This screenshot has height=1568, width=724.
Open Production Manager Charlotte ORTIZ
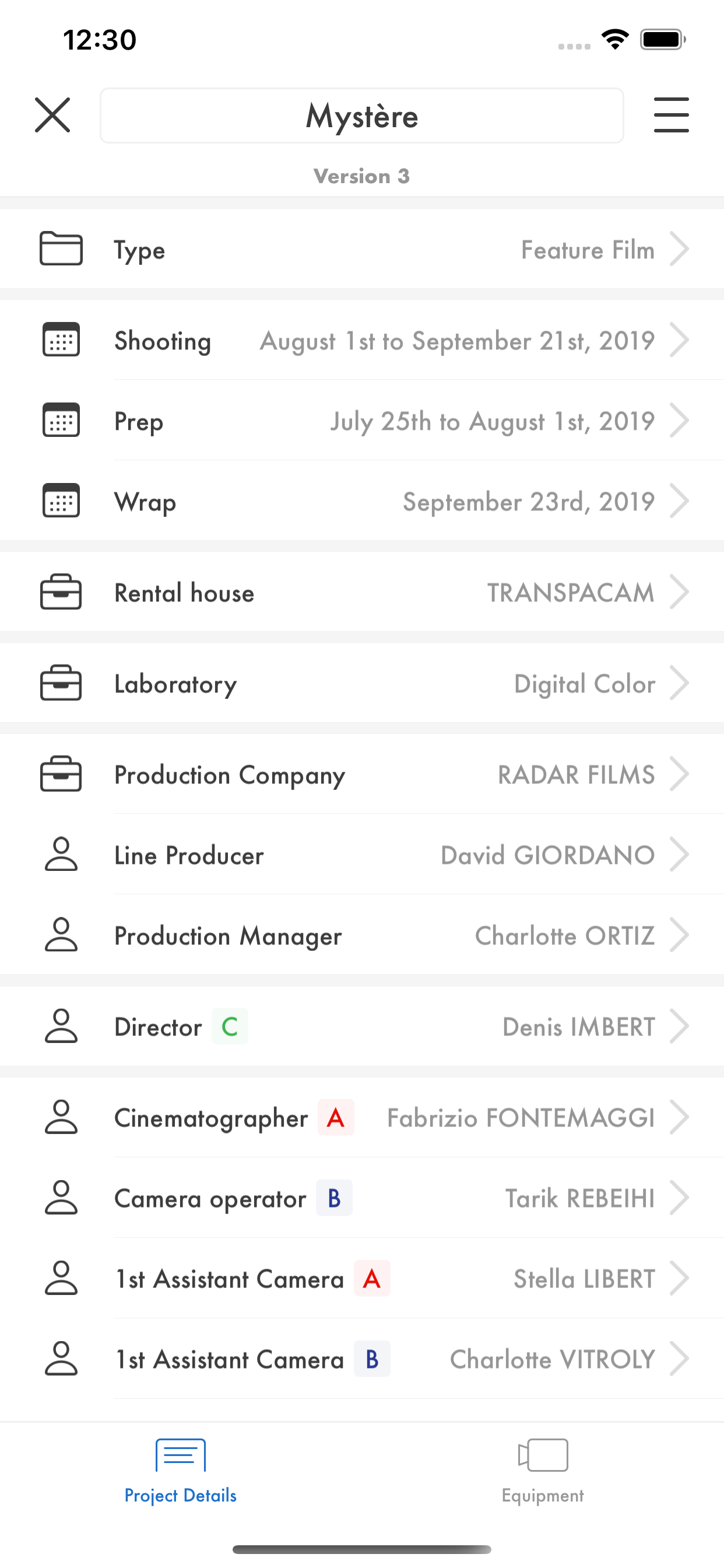[362, 936]
